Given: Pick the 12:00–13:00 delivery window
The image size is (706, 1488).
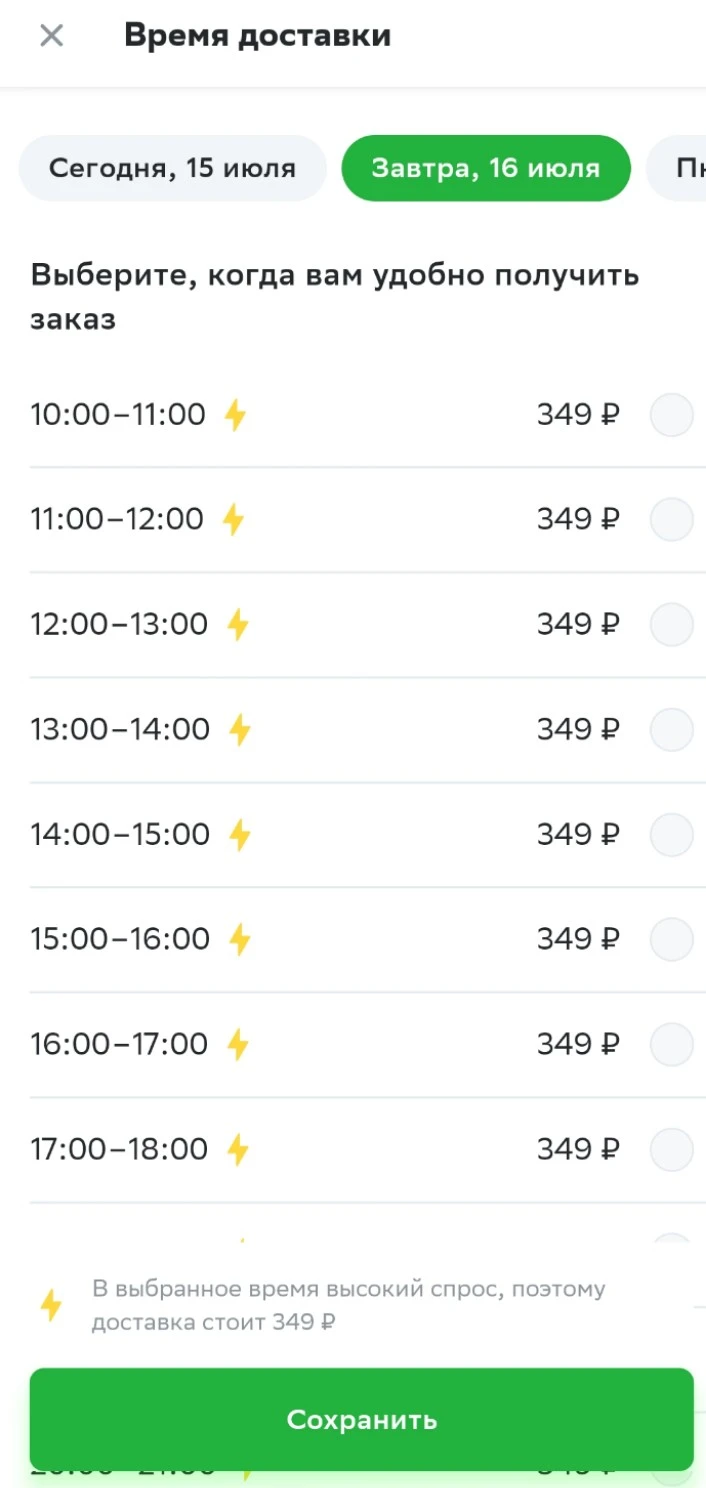Looking at the screenshot, I should tap(362, 624).
